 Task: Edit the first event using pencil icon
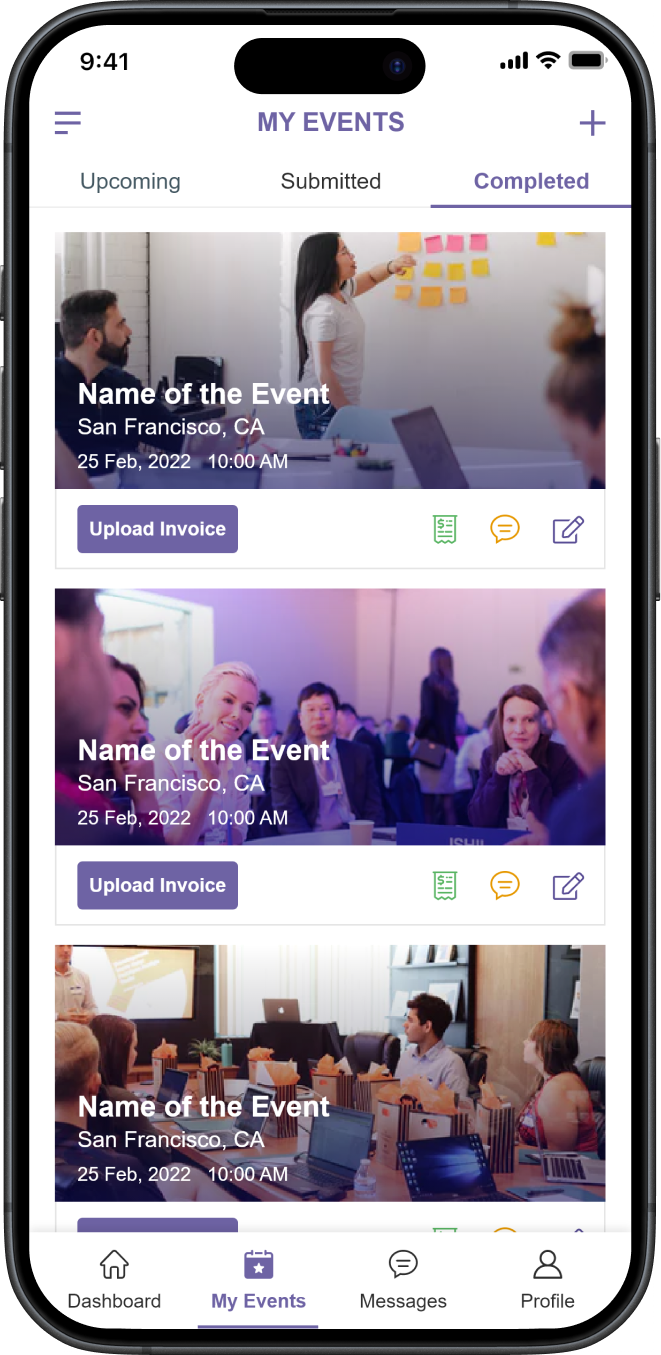568,529
